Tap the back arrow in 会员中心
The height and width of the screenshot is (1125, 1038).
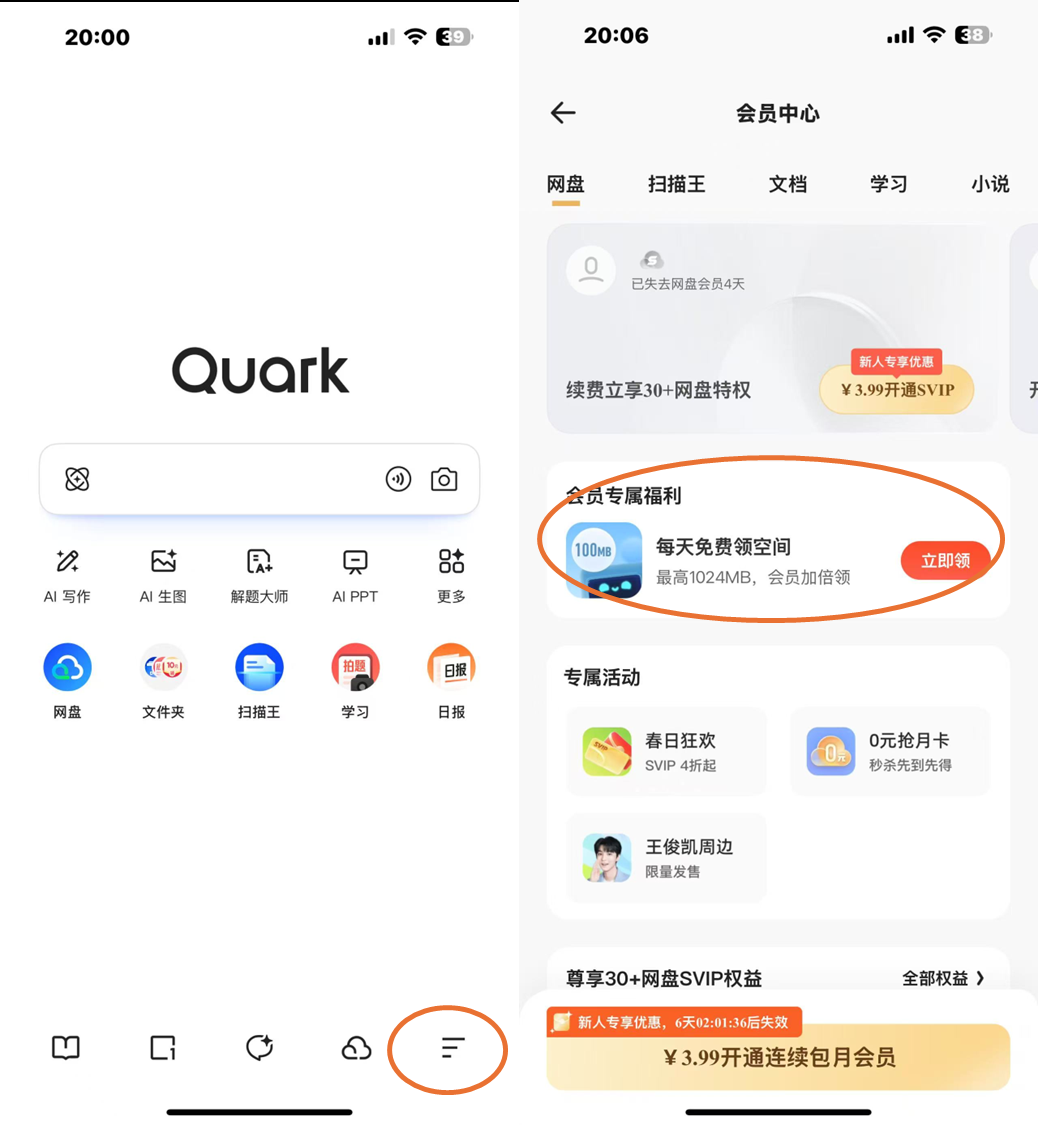point(562,113)
